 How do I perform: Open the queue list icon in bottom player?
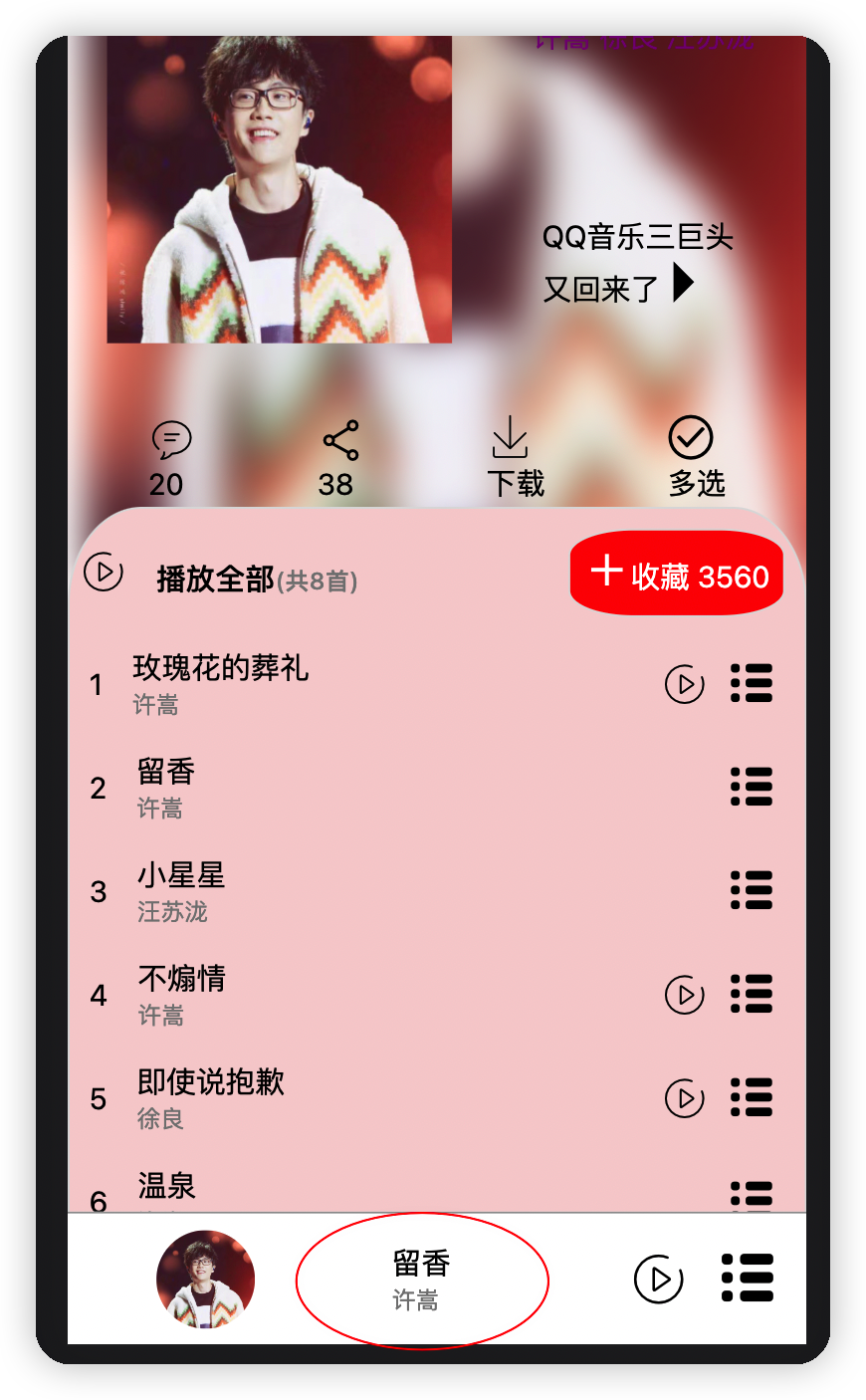(x=748, y=1278)
